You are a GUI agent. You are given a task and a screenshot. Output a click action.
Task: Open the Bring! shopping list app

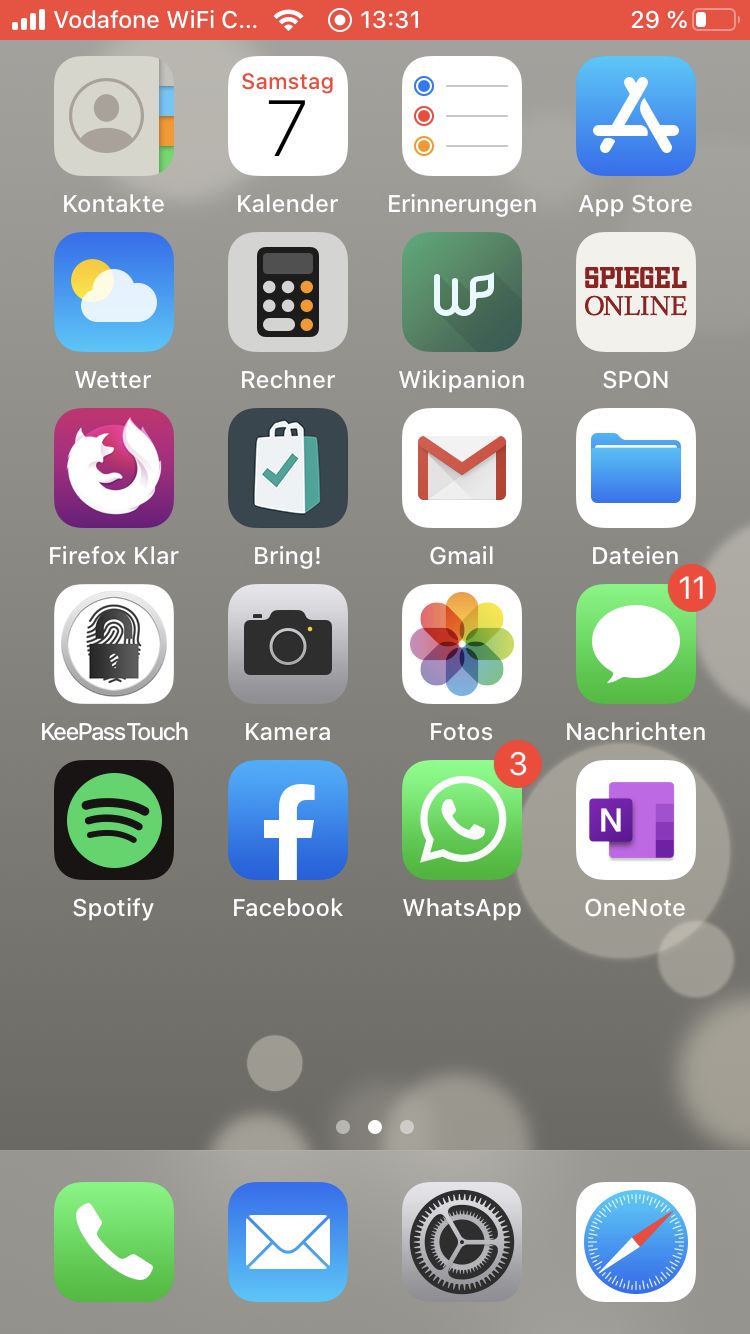click(x=287, y=468)
